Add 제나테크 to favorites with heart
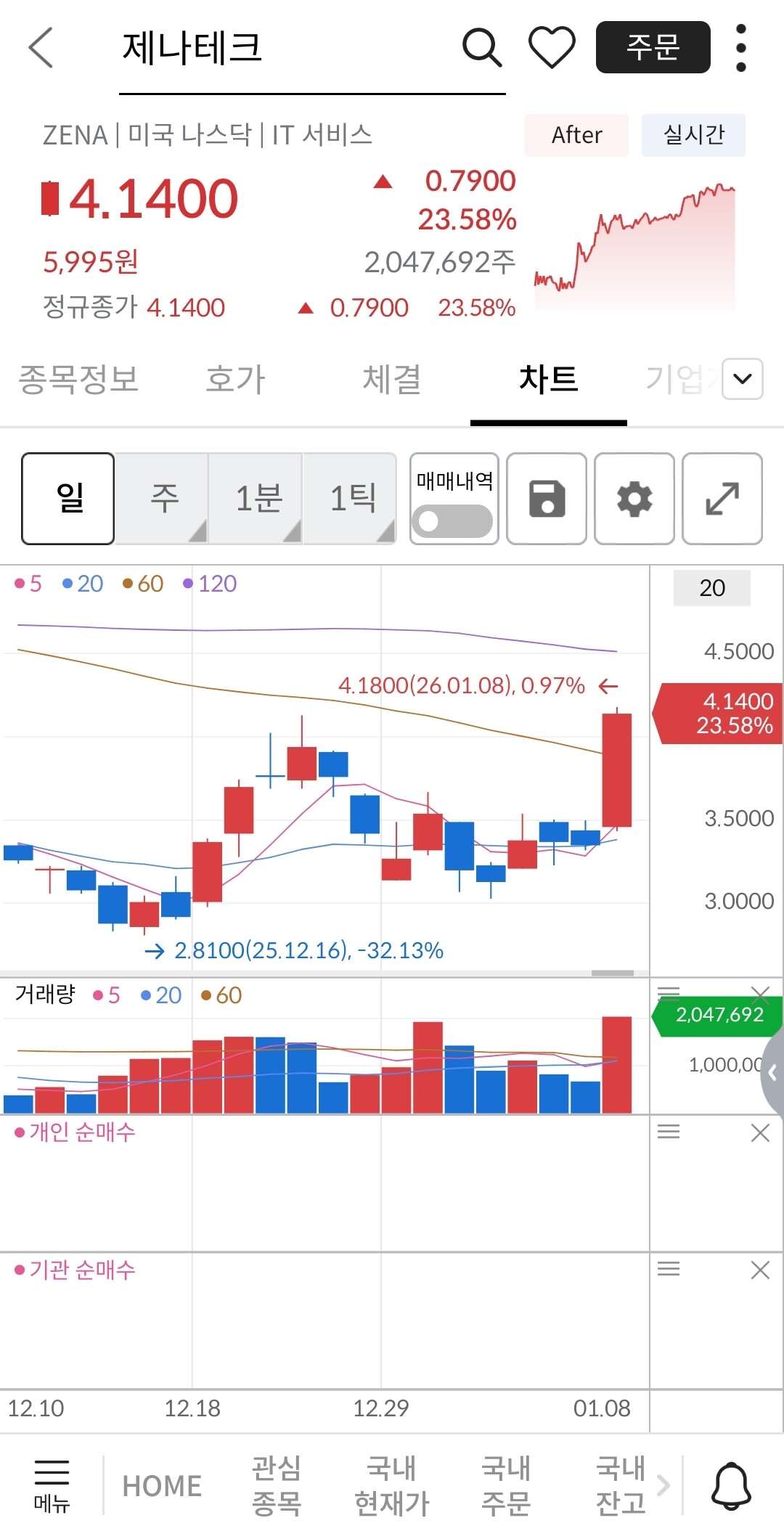The image size is (784, 1539). point(552,48)
